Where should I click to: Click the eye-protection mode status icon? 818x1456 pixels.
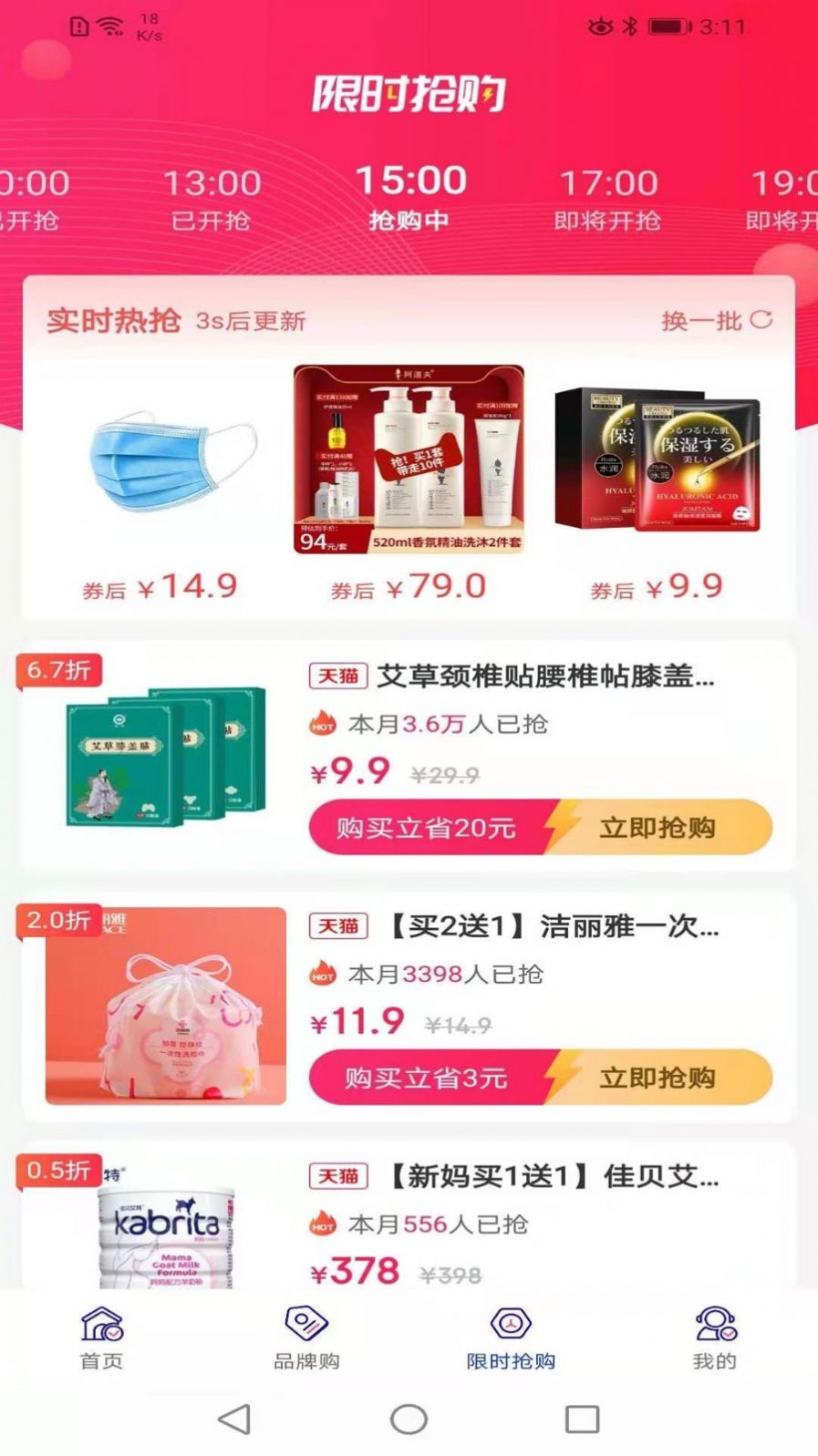tap(602, 27)
